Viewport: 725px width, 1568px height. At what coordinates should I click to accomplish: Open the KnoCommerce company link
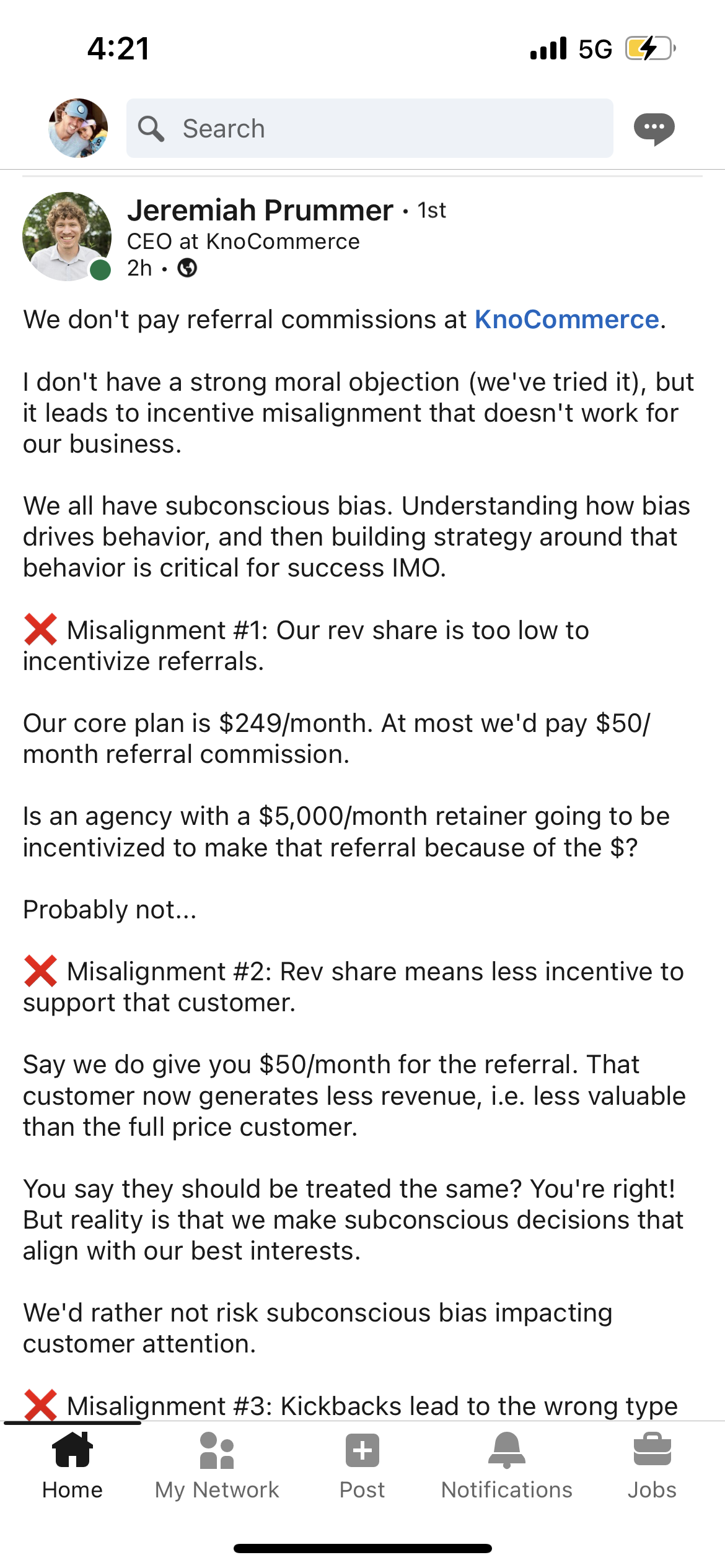click(566, 320)
